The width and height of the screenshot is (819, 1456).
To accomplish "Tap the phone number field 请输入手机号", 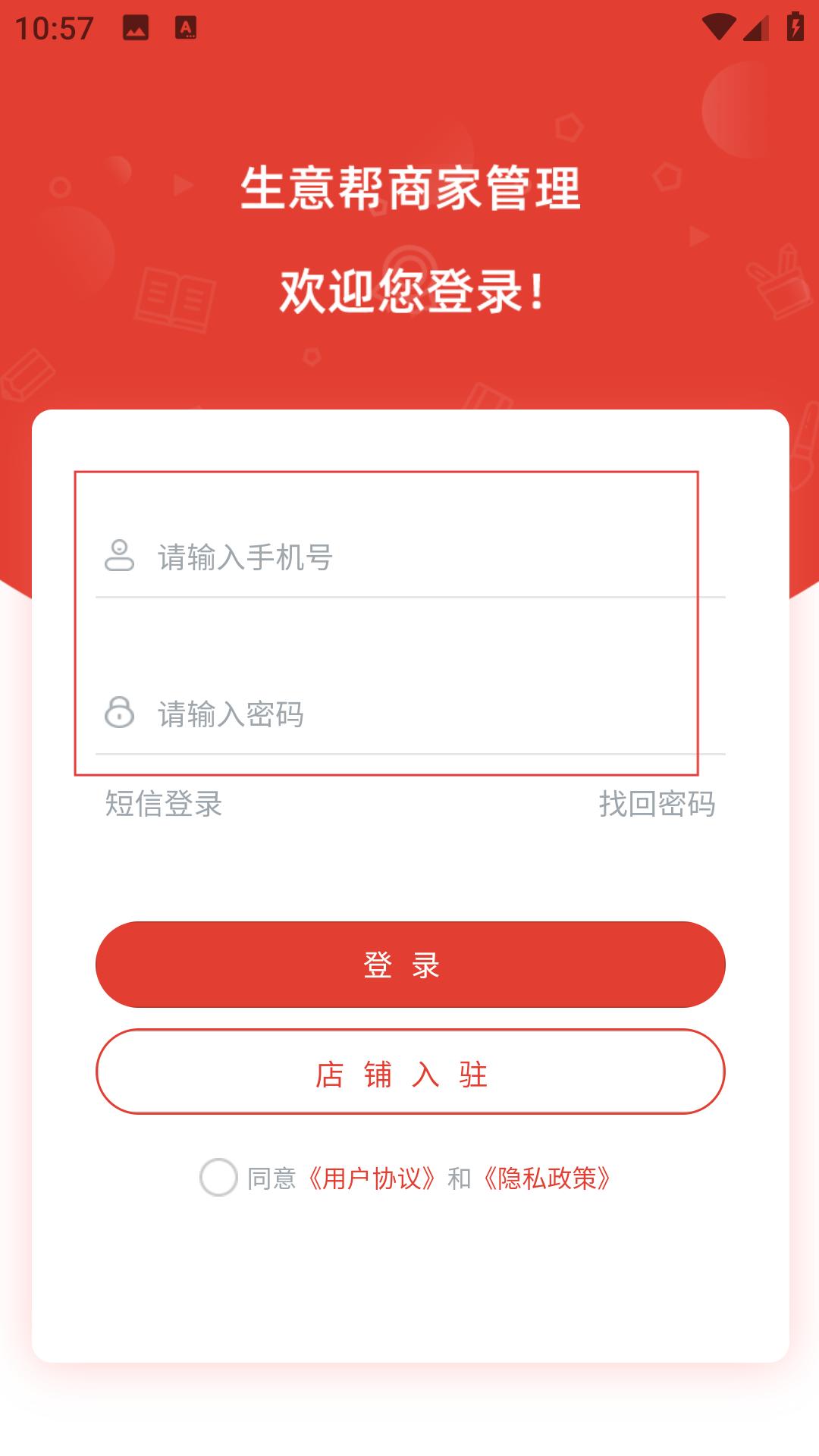I will point(410,557).
